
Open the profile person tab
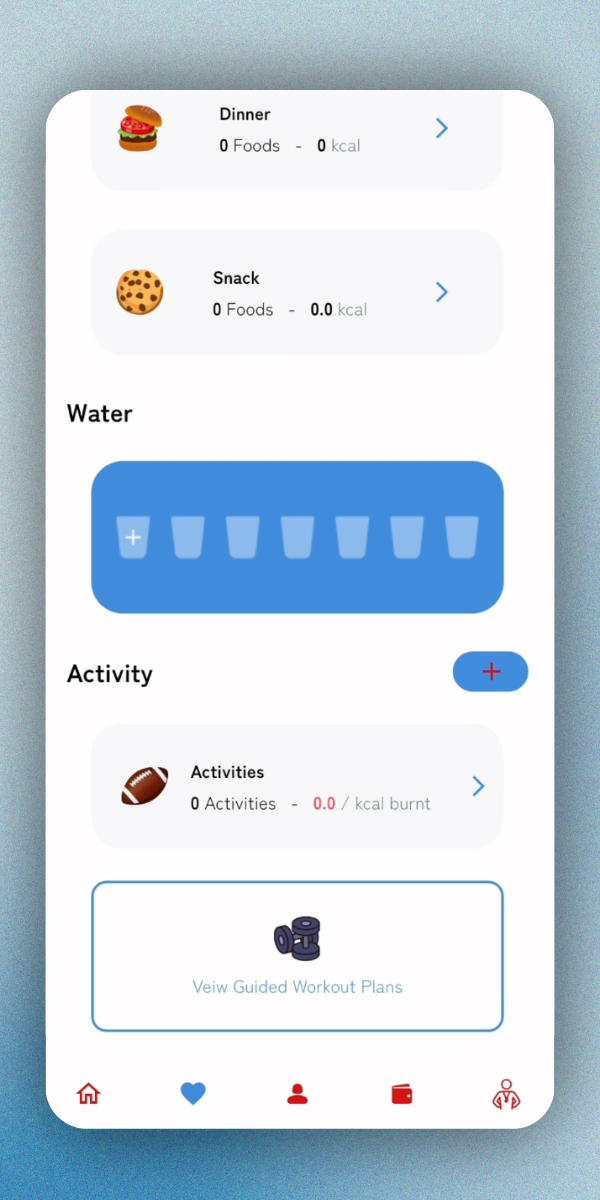(x=297, y=1094)
